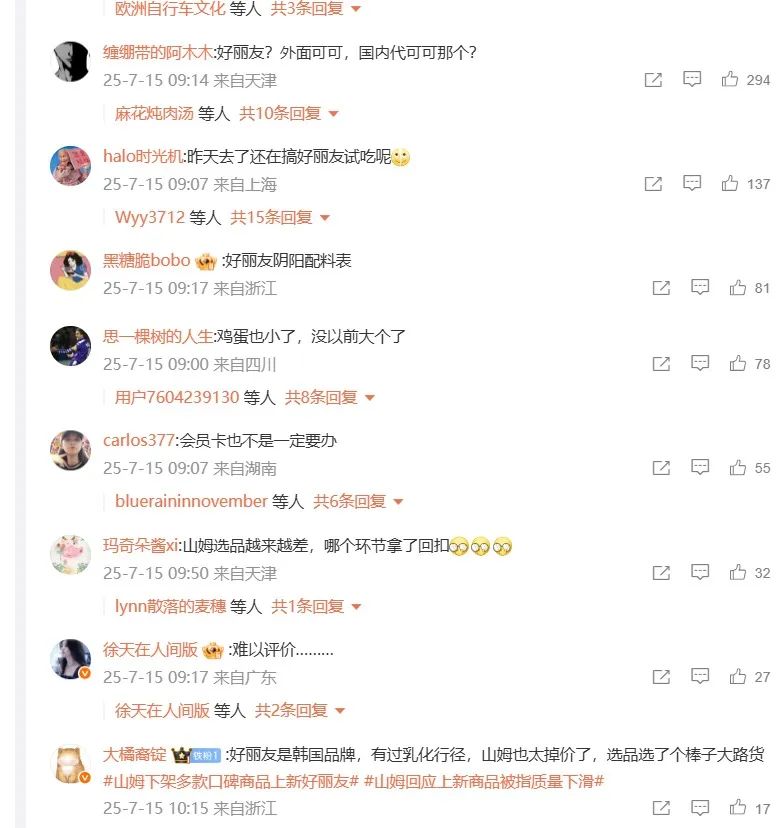Expand 共15条回复 under halo时光机's comment
Image resolution: width=784 pixels, height=828 pixels.
click(280, 217)
